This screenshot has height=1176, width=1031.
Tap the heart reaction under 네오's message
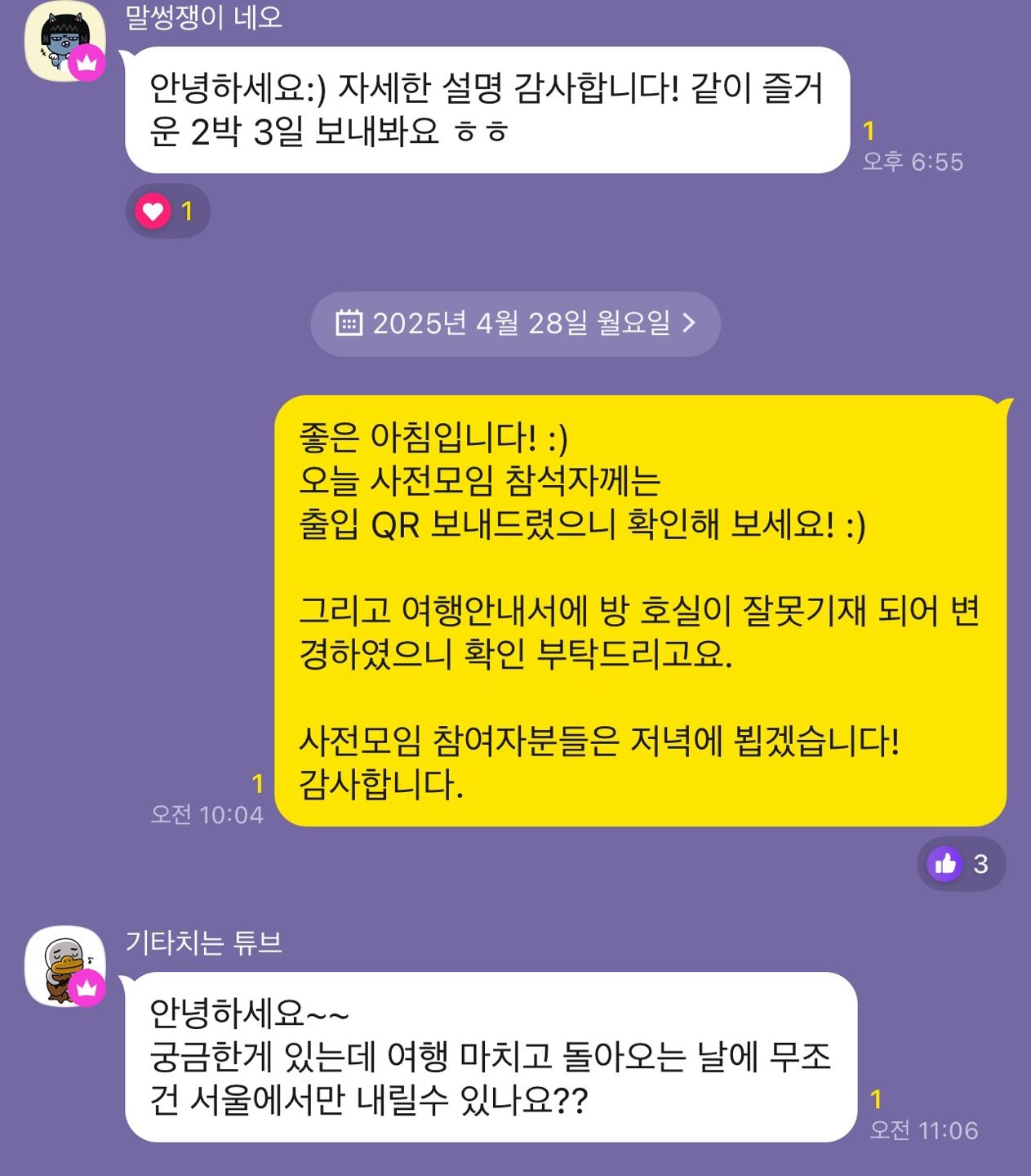pos(167,212)
